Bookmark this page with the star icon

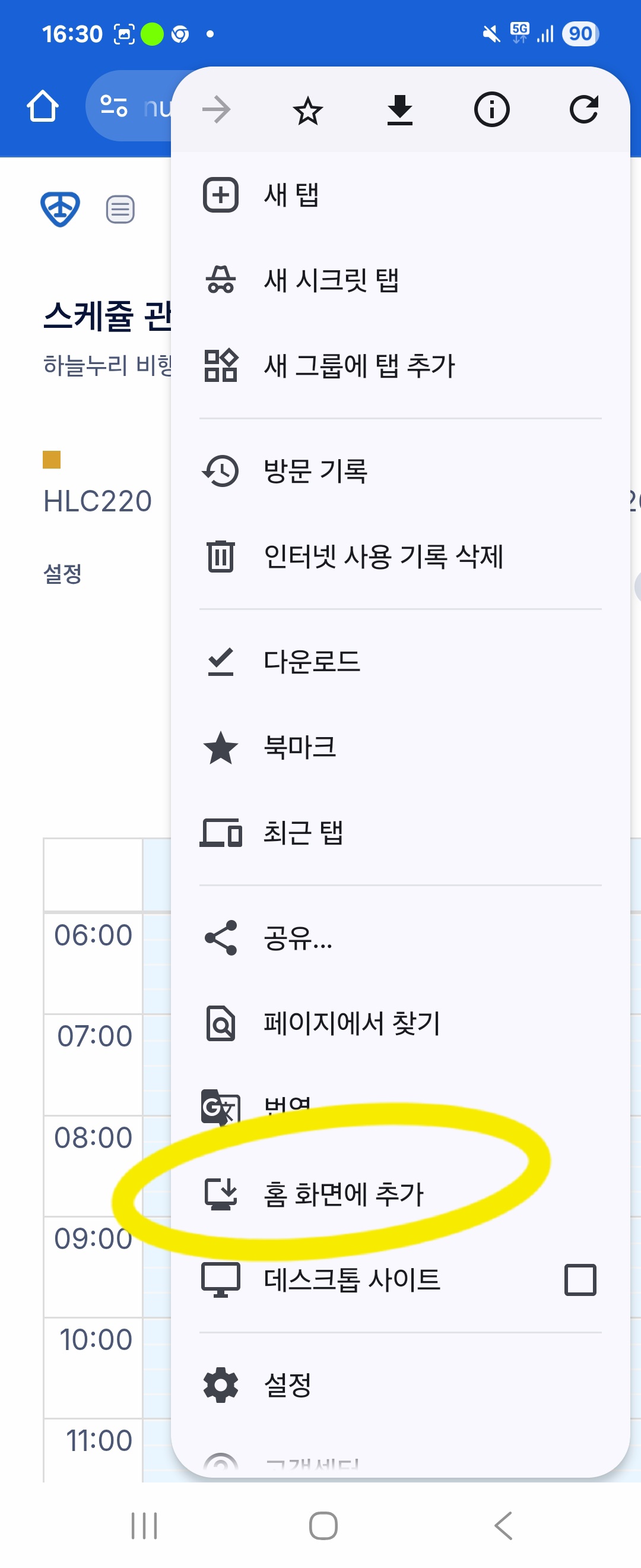pos(307,110)
